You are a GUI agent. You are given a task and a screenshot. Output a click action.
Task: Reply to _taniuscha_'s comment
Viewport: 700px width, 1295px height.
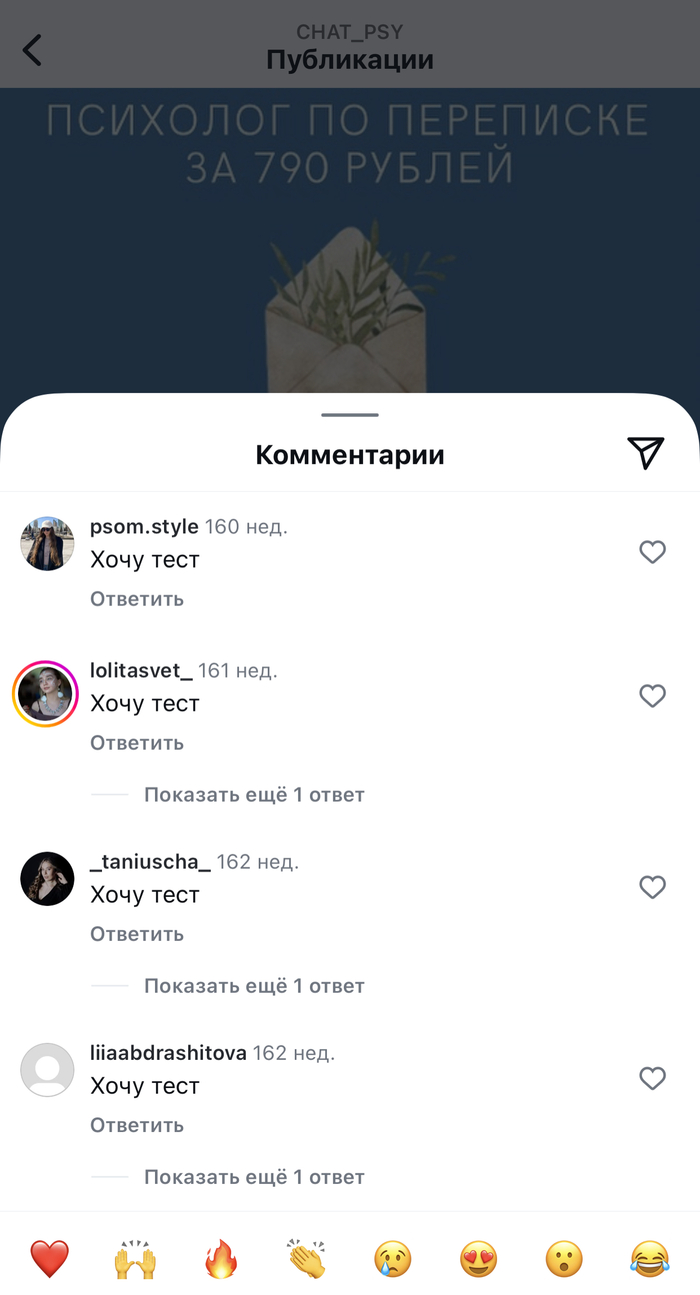(137, 934)
